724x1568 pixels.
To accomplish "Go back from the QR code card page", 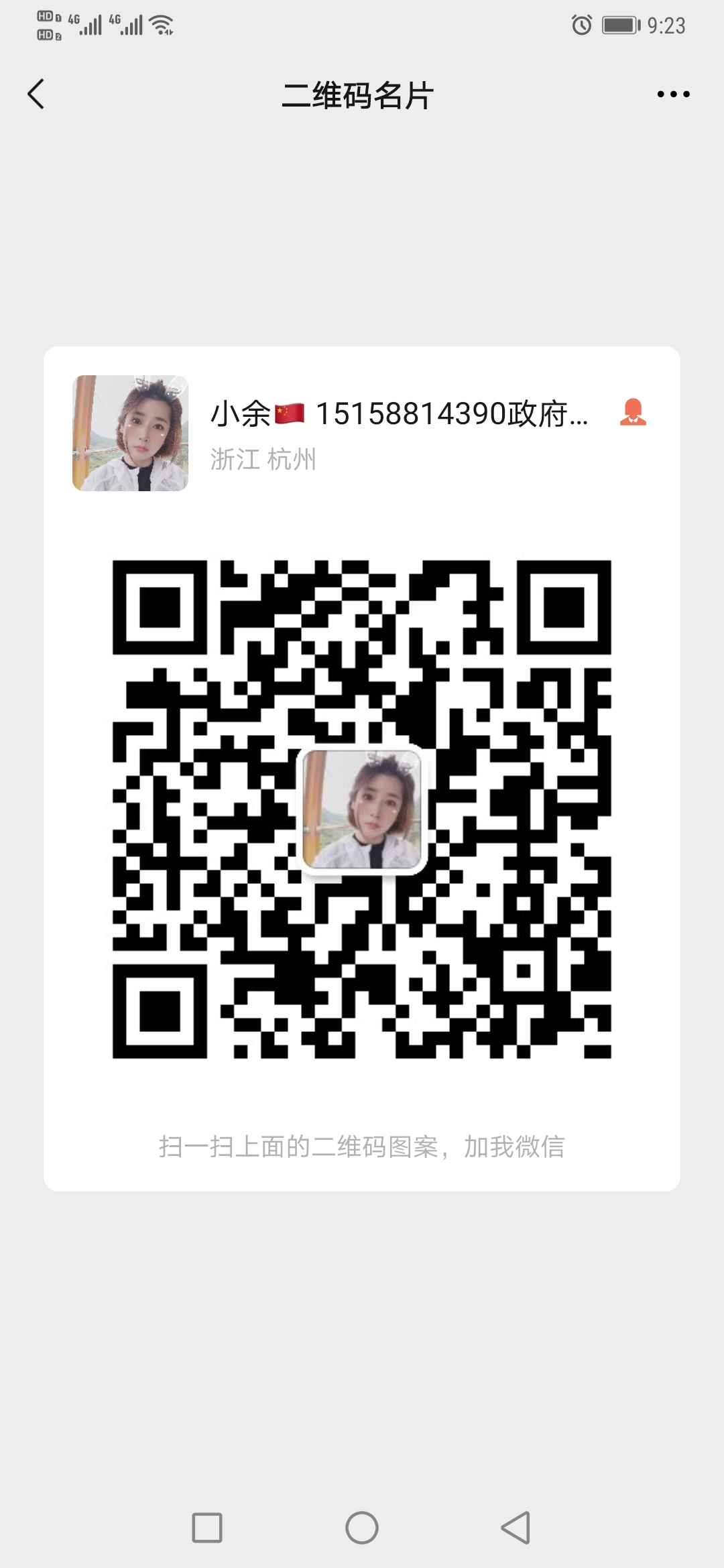I will tap(36, 94).
